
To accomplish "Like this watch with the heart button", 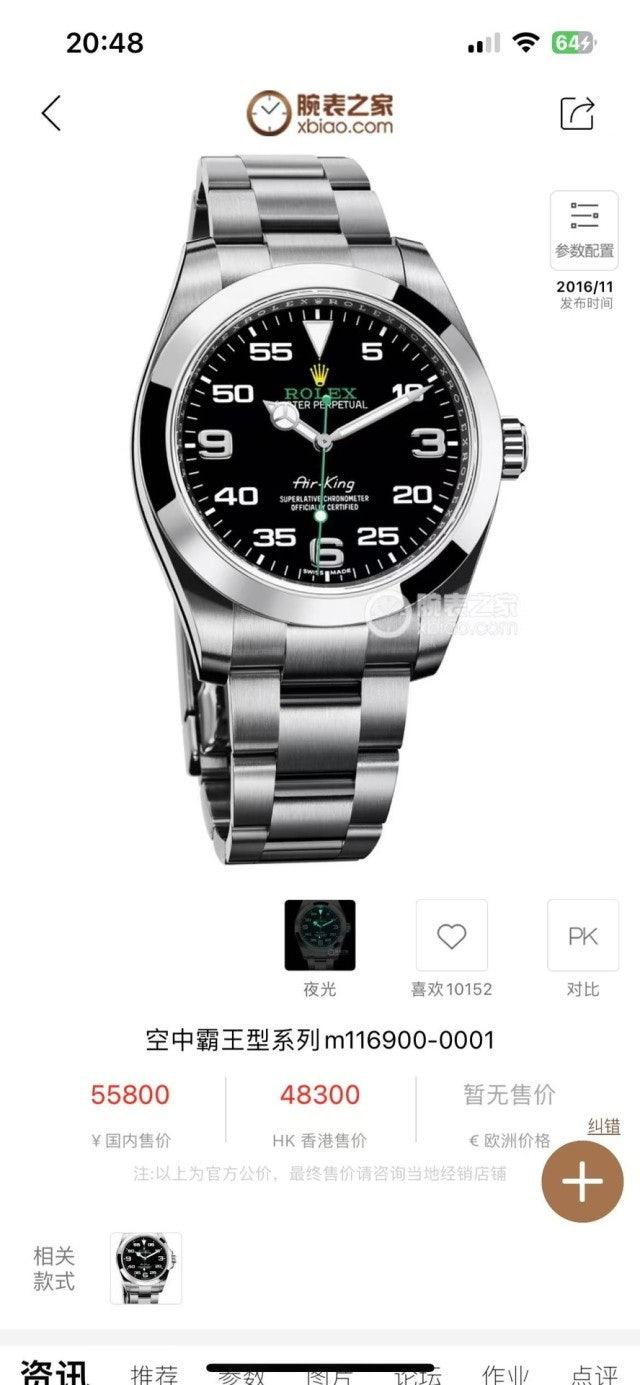I will 452,936.
